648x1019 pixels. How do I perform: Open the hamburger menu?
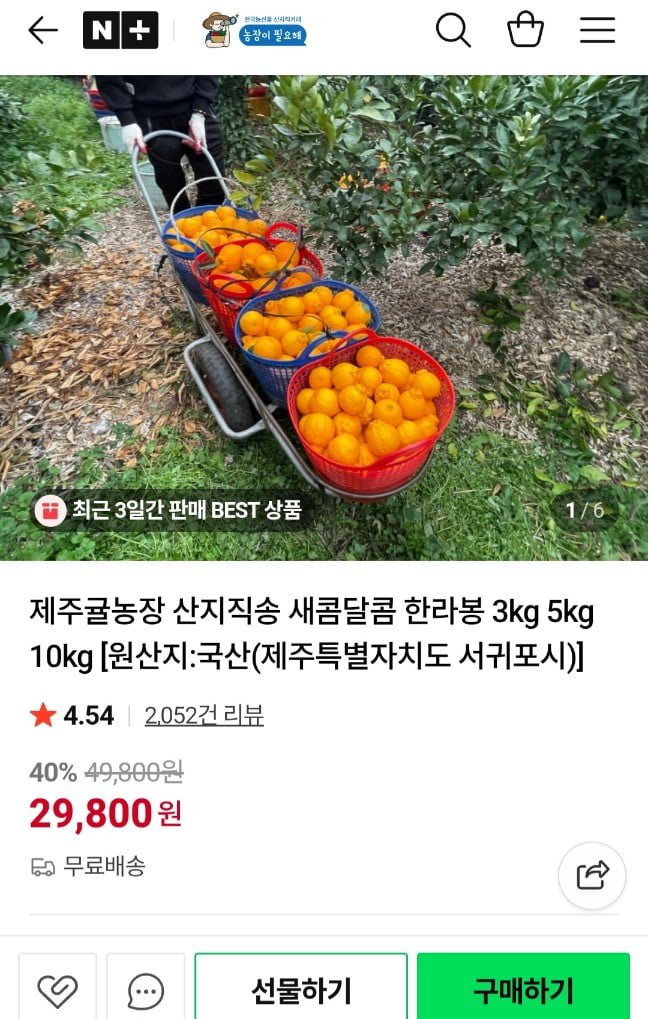[x=597, y=31]
